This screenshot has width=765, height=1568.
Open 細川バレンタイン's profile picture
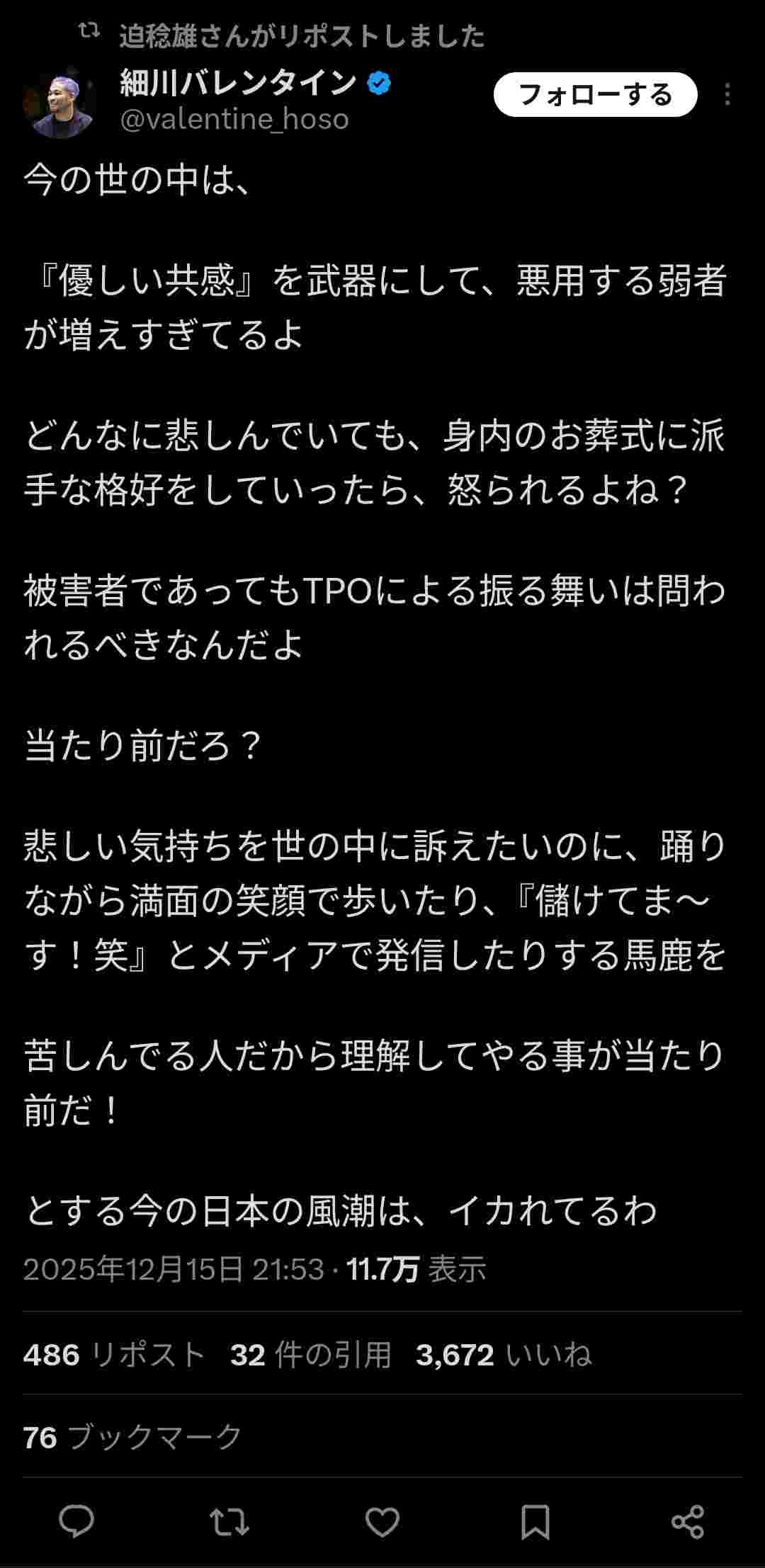pos(59,104)
